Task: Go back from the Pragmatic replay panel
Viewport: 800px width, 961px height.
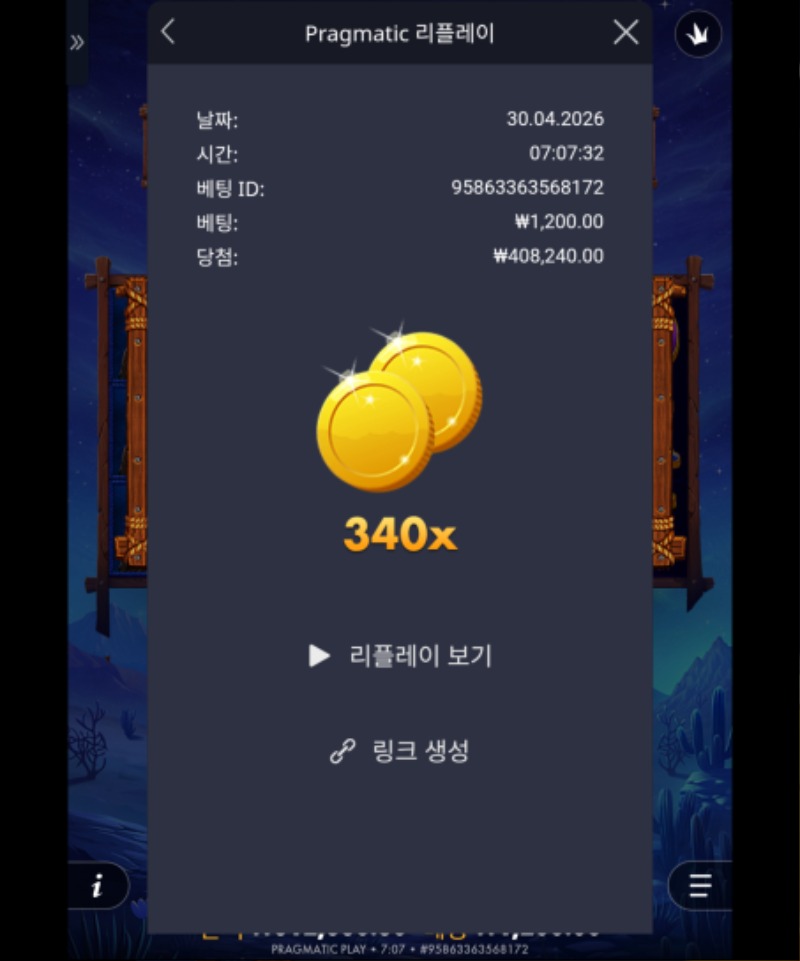Action: click(x=168, y=32)
